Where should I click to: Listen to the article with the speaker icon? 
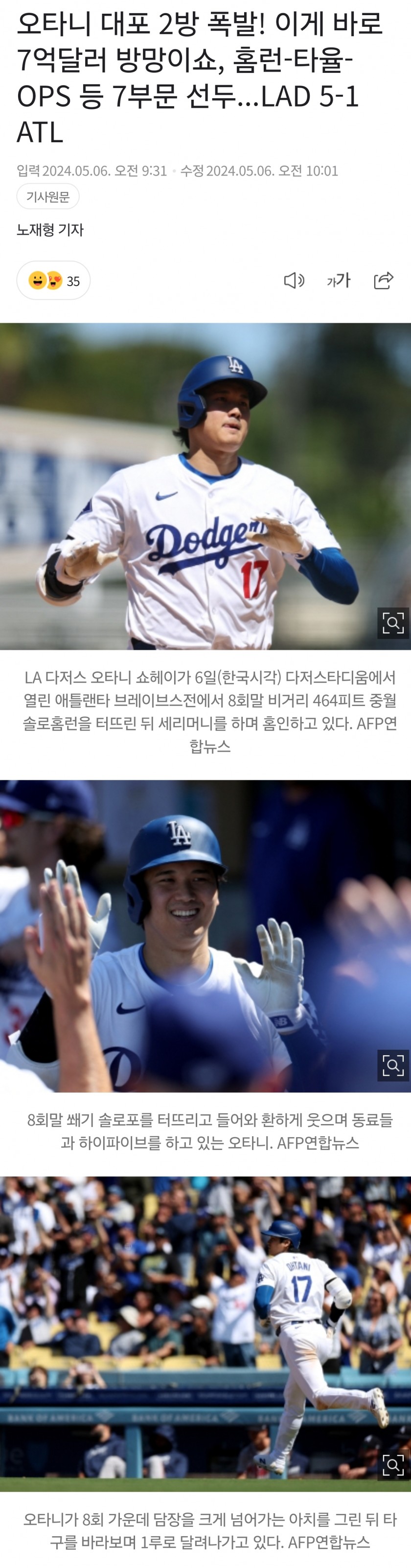(294, 281)
